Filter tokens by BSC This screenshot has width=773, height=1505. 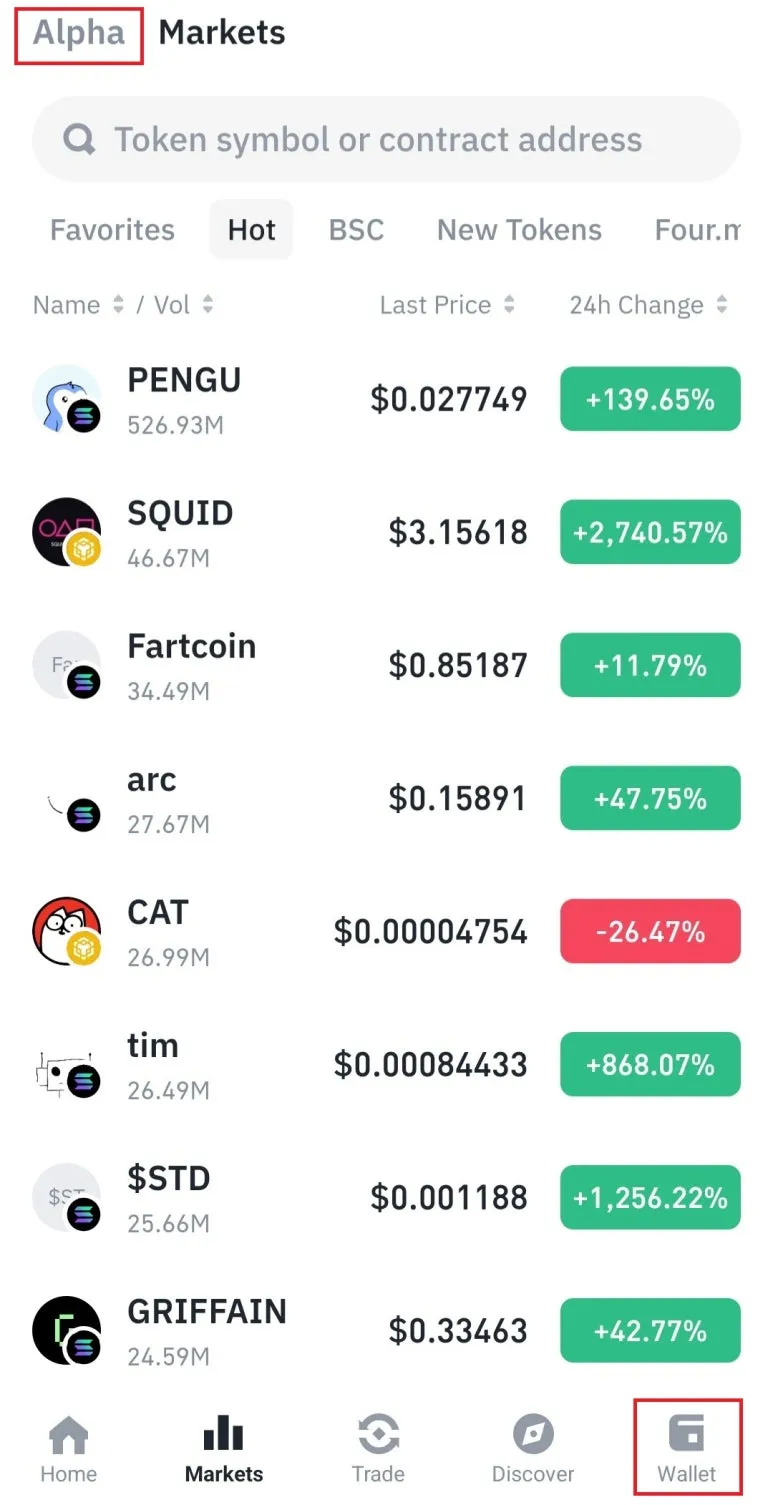[x=356, y=230]
